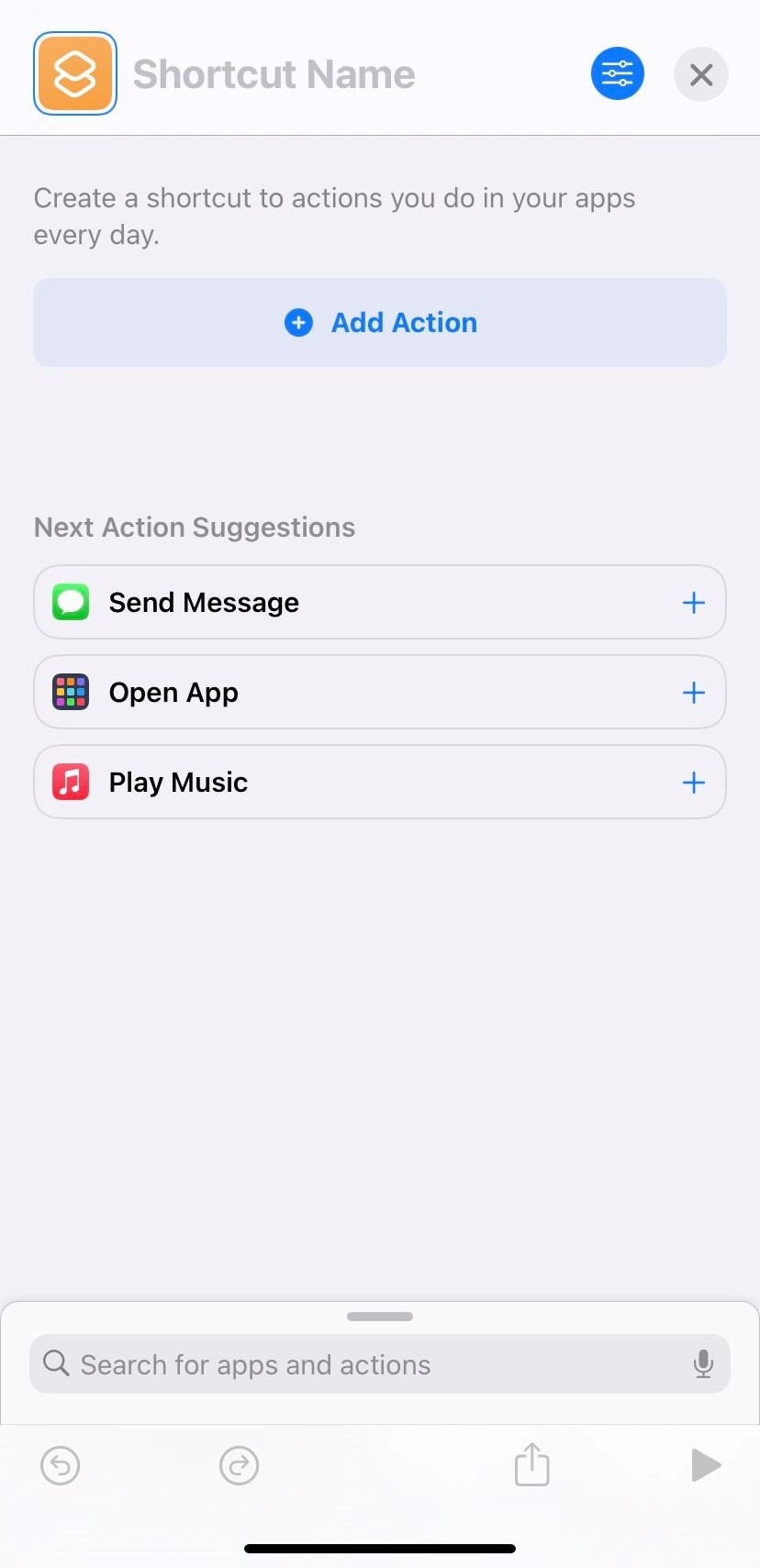The image size is (760, 1568).
Task: Tap Add Action button
Action: (x=380, y=323)
